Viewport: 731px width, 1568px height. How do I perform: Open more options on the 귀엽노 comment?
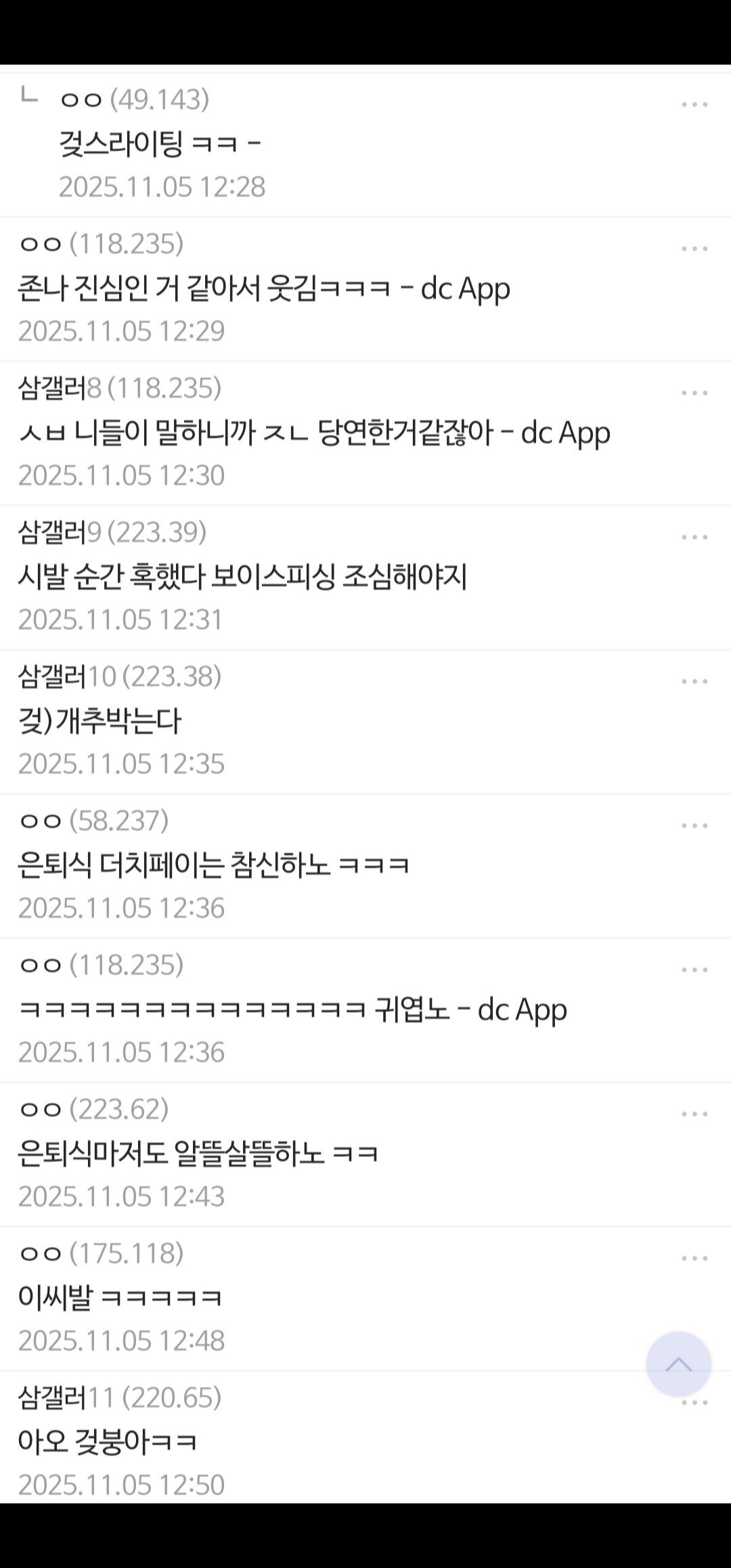pos(694,970)
